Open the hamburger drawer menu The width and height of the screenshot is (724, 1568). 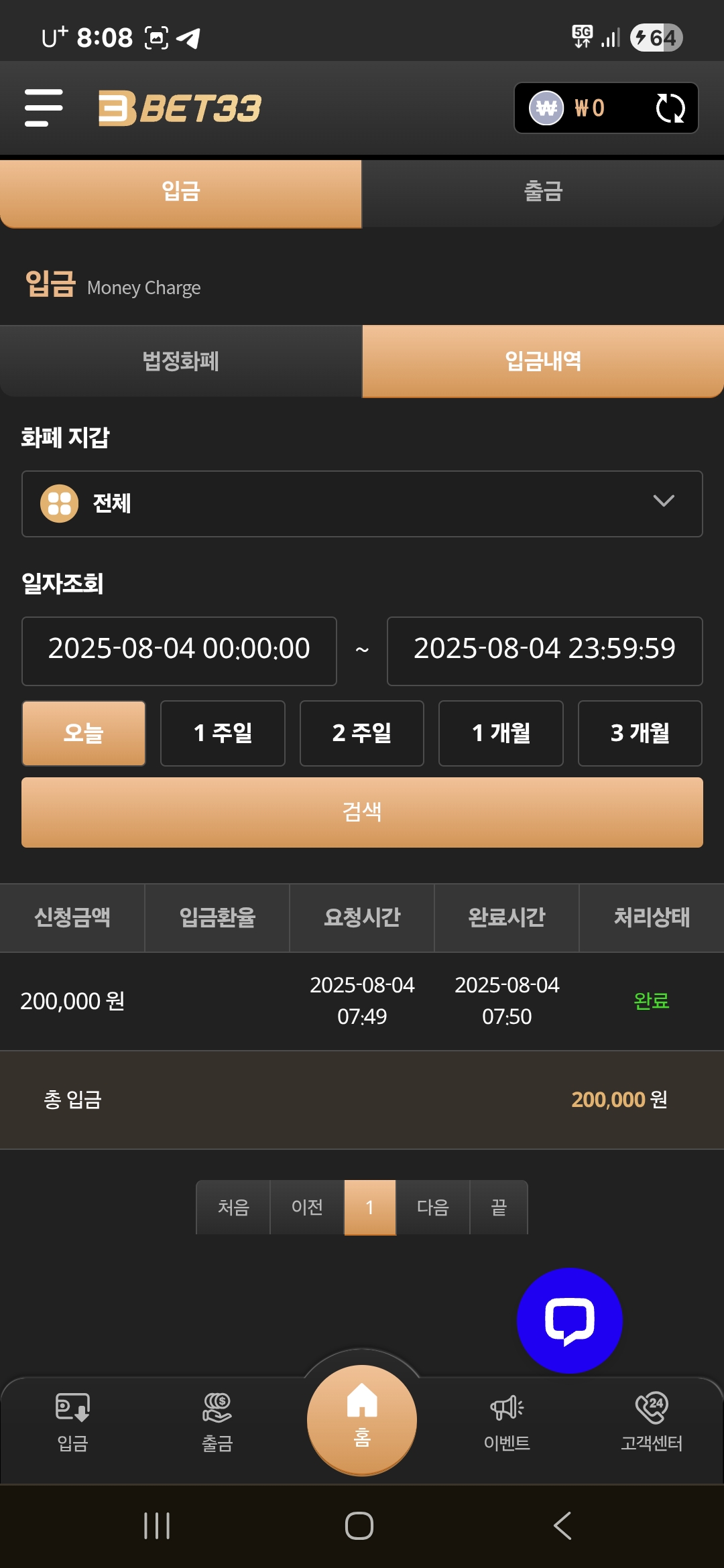pos(44,108)
